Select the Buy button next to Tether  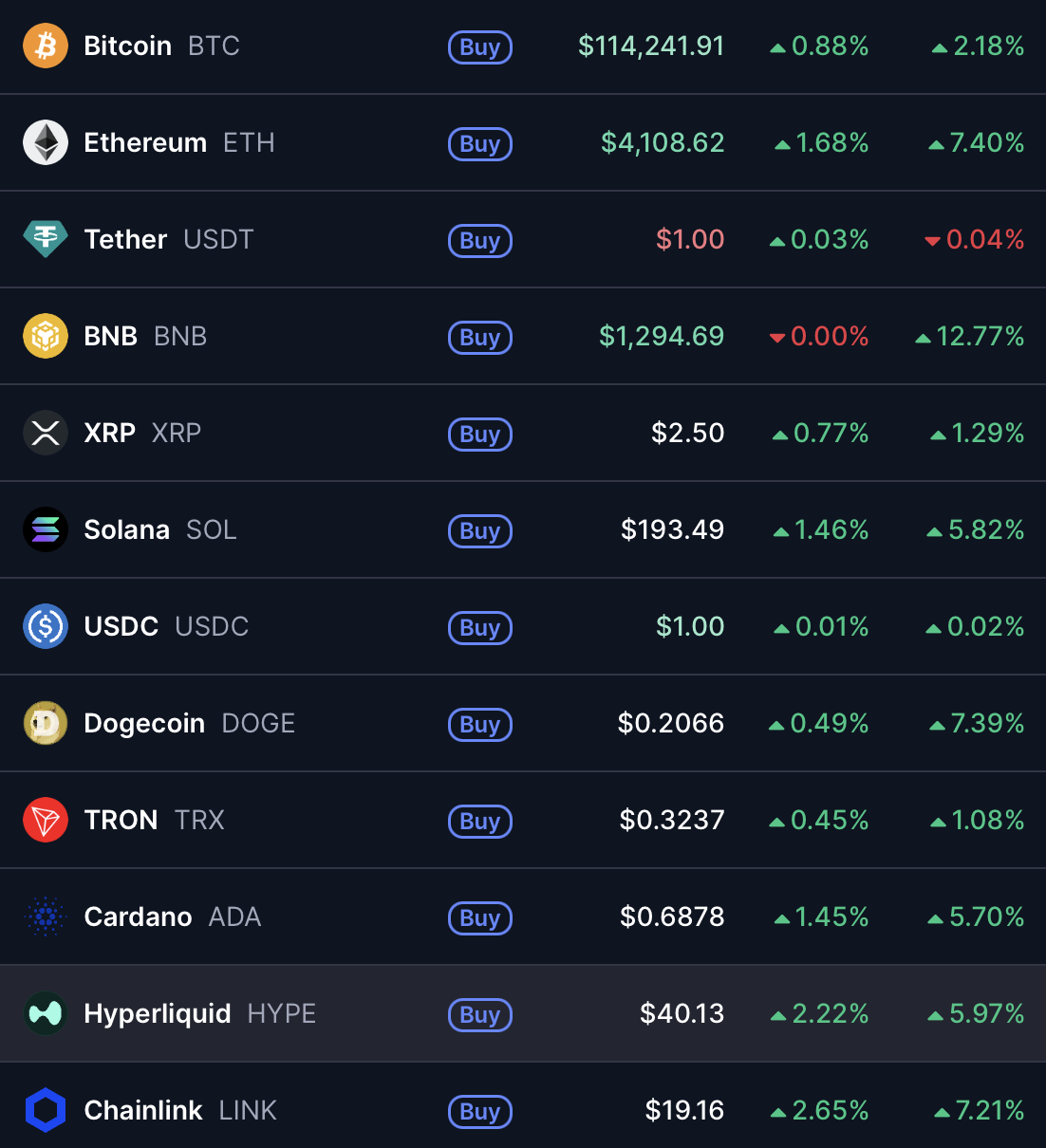pyautogui.click(x=479, y=241)
